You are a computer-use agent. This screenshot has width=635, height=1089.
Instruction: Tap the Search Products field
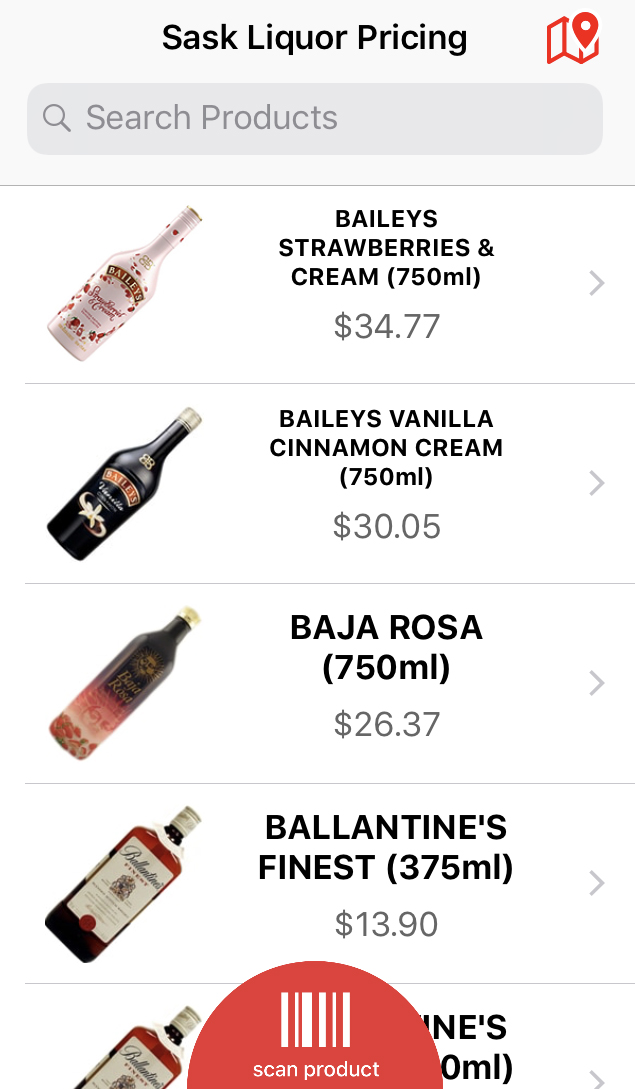(314, 118)
